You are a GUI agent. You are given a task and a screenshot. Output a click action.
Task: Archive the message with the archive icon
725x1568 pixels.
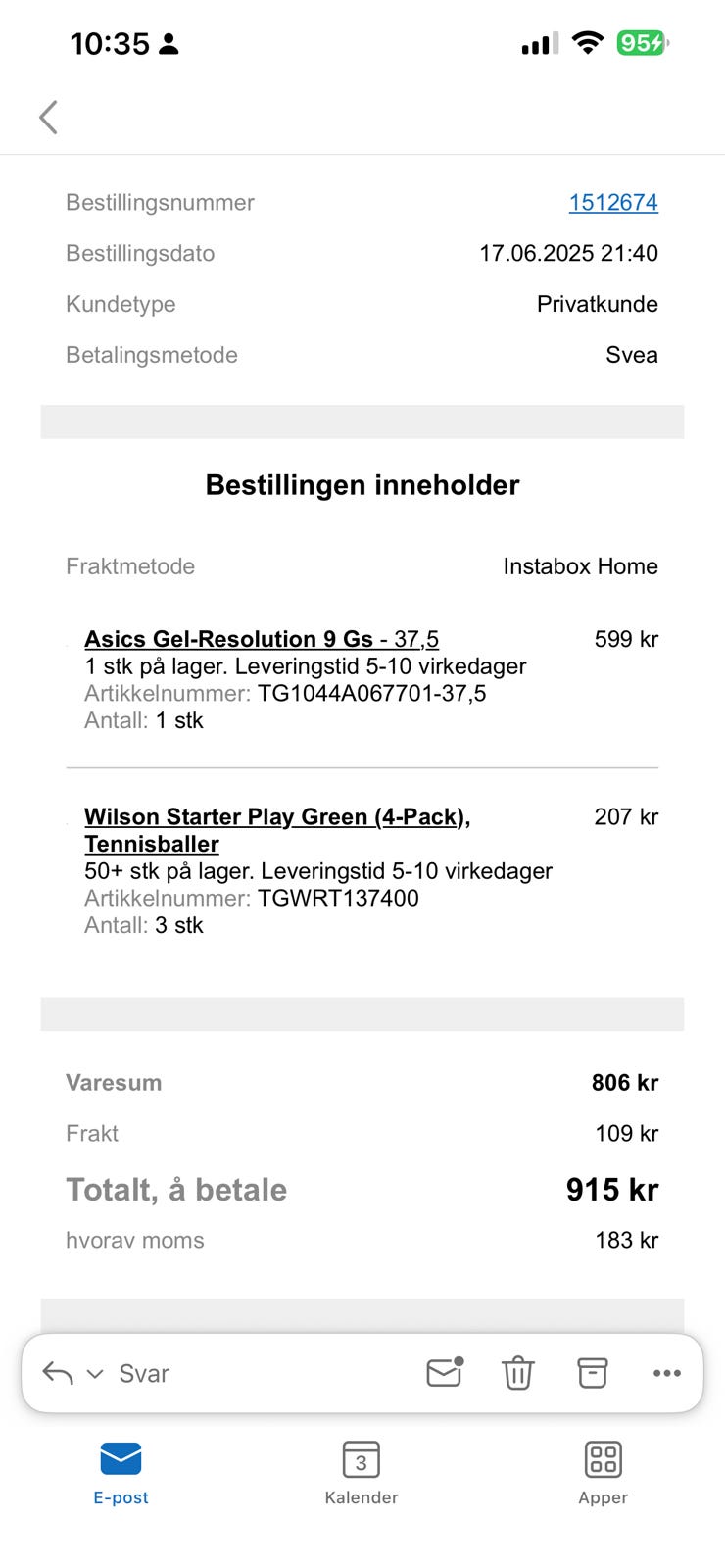pos(592,1372)
